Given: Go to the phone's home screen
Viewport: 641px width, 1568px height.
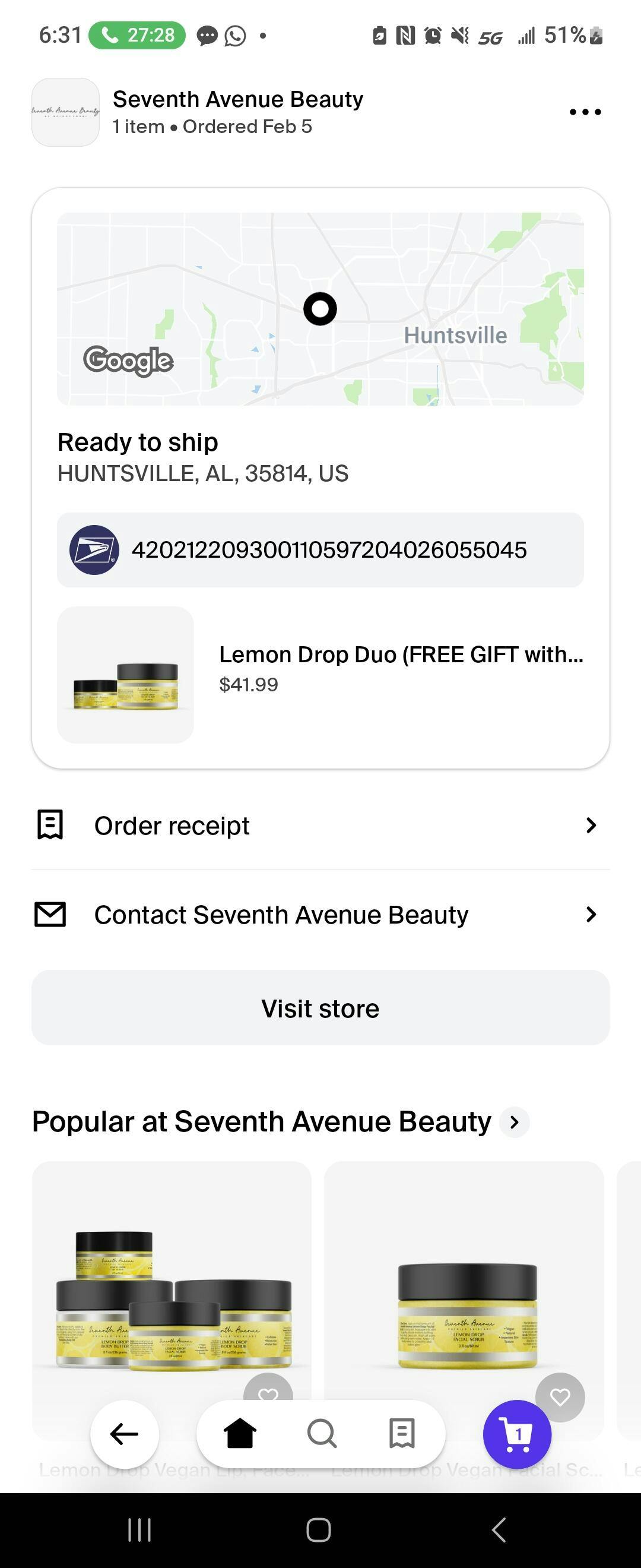Looking at the screenshot, I should pos(319,1529).
